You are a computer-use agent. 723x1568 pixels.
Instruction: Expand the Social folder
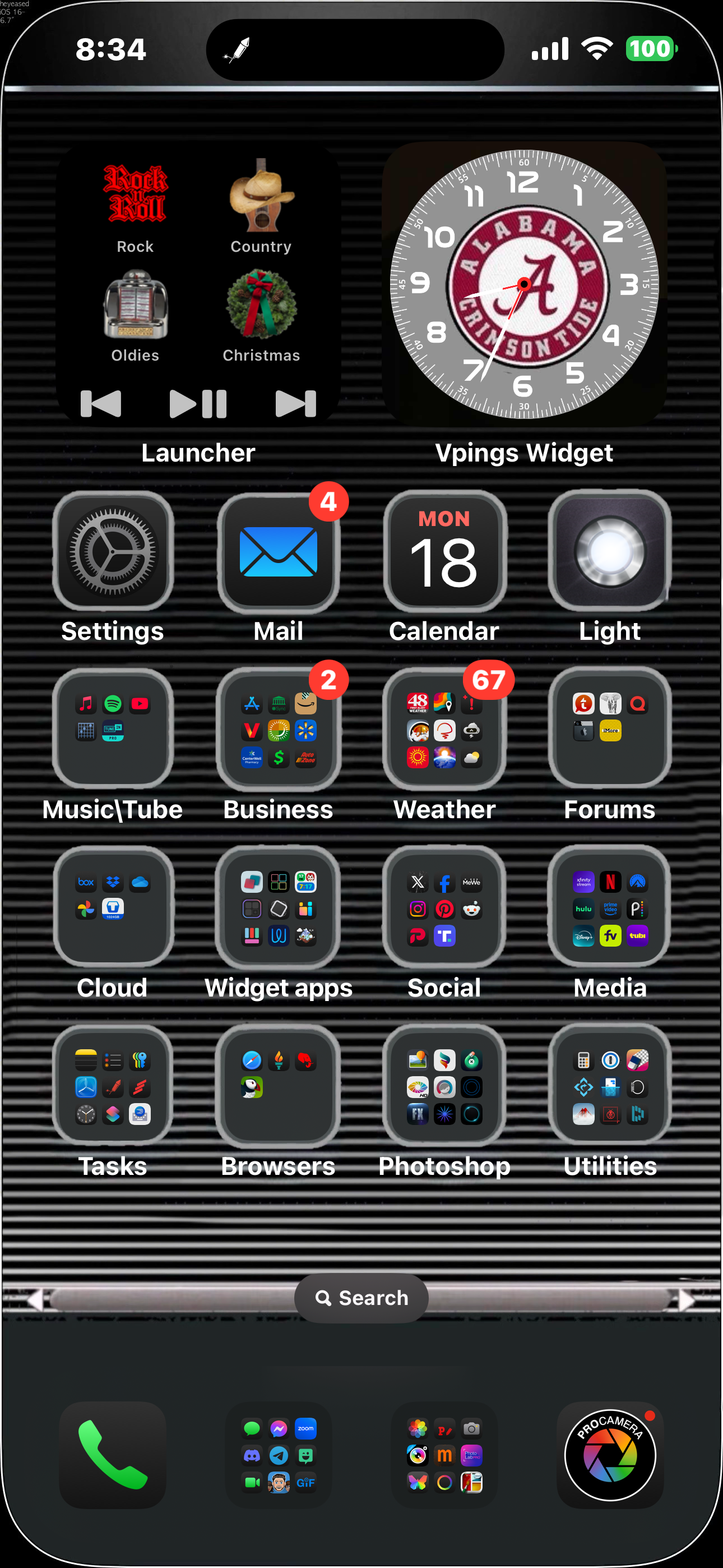(x=444, y=907)
